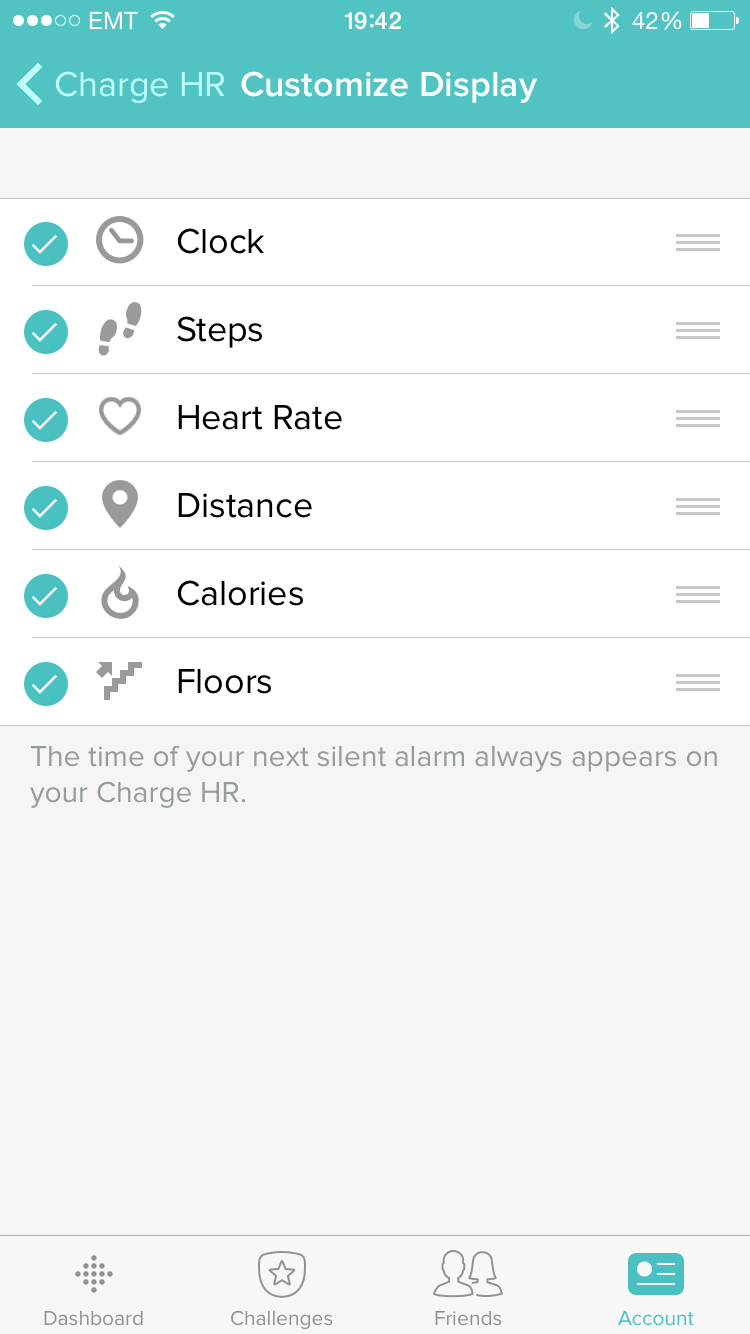Go back to Charge HR settings
The height and width of the screenshot is (1334, 750).
click(x=122, y=85)
